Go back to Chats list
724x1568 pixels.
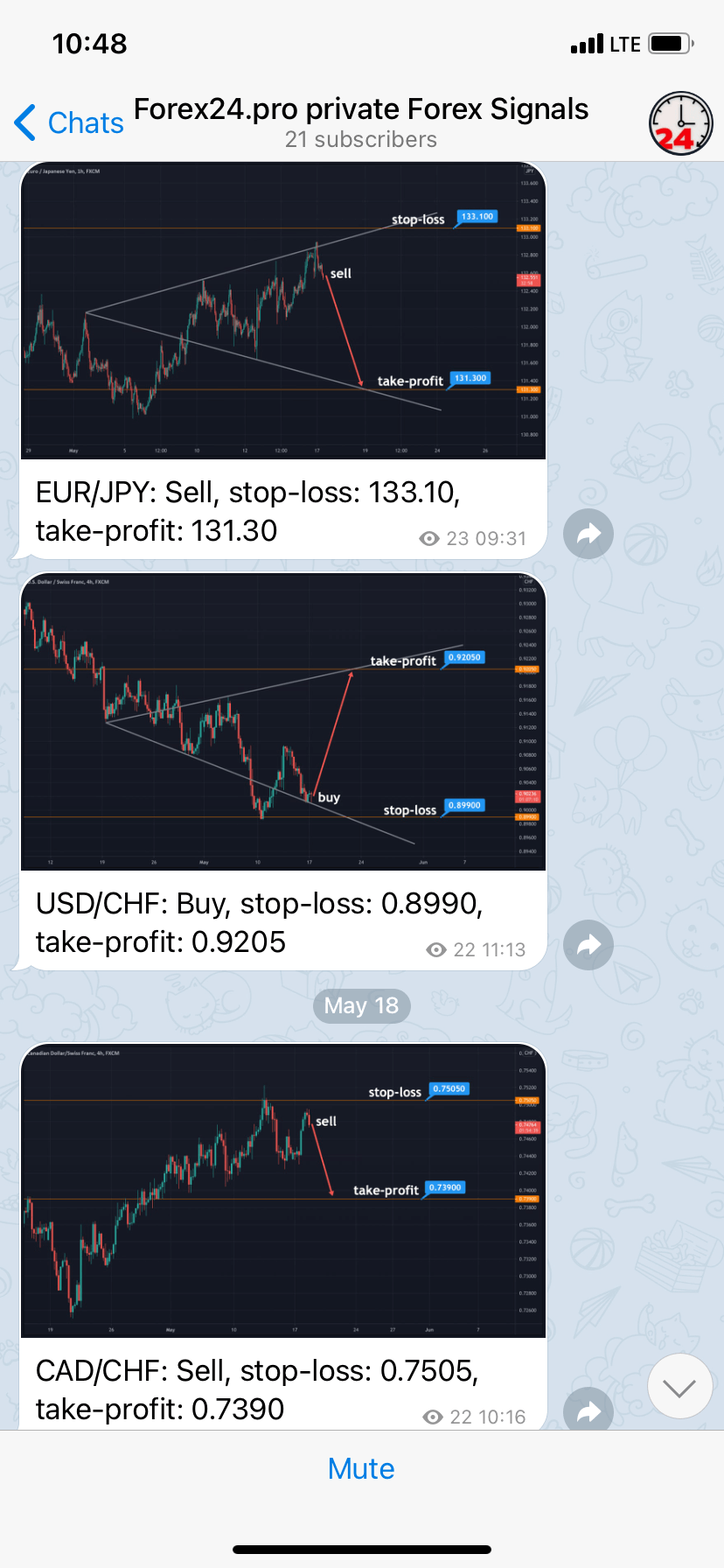click(70, 122)
